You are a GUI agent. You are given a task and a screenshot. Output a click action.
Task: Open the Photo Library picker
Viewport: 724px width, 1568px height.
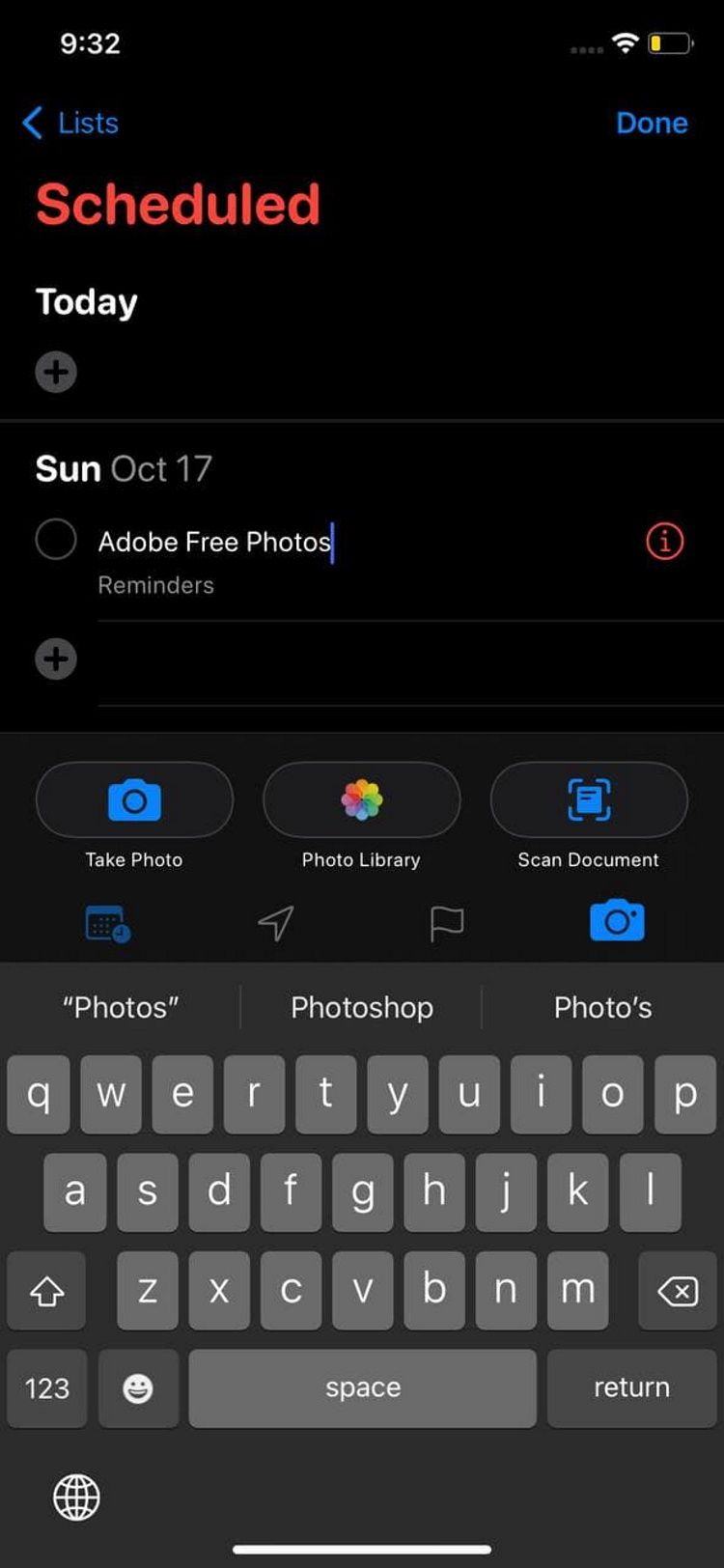click(362, 799)
